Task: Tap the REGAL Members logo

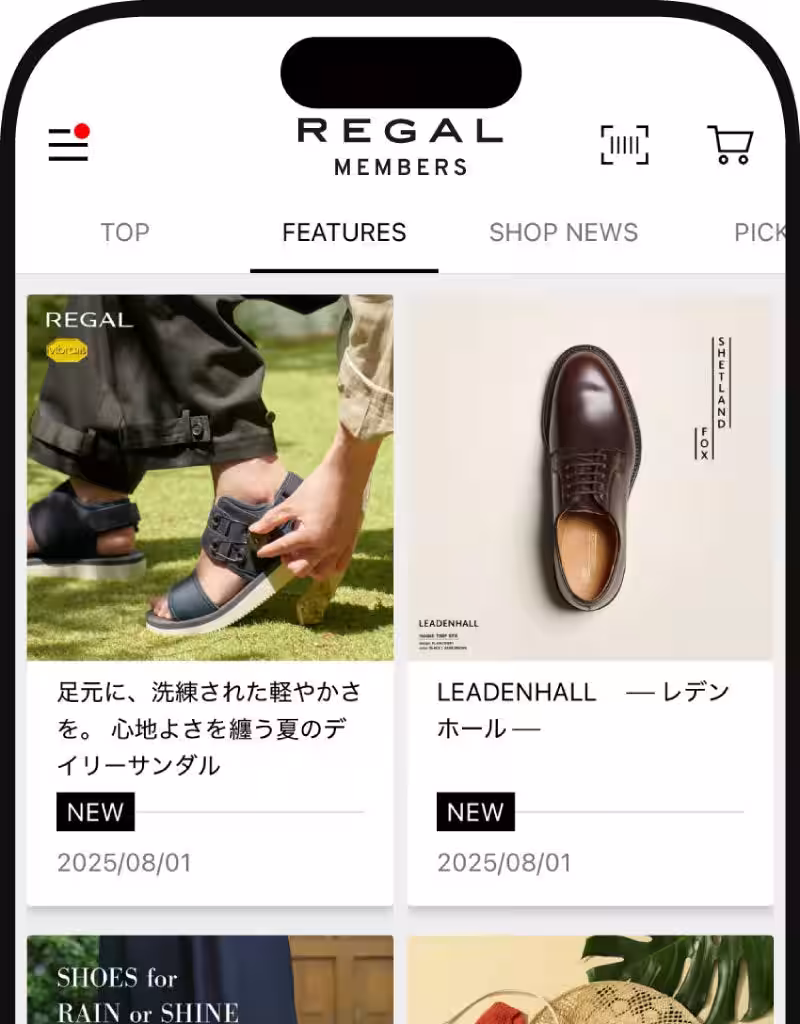Action: point(400,145)
